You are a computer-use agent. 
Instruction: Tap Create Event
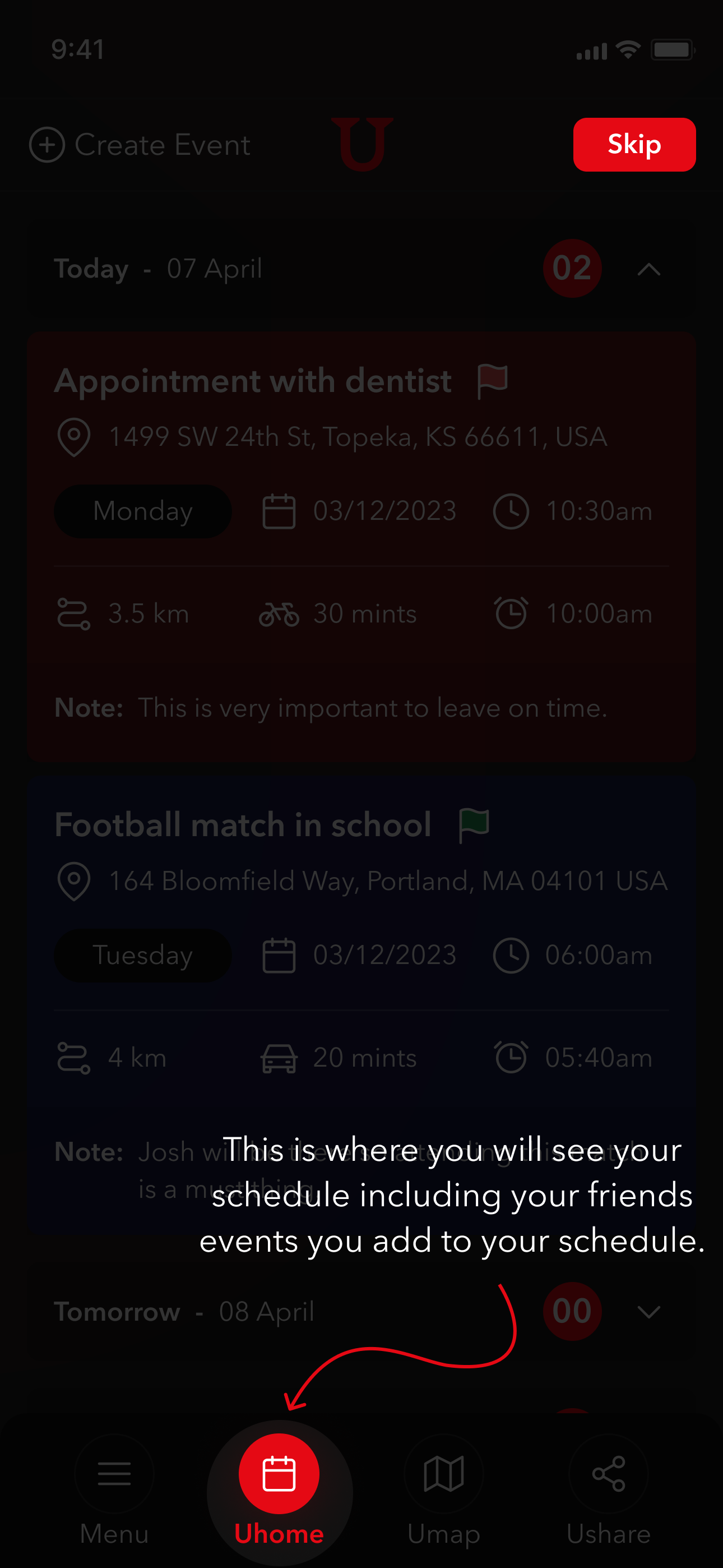[x=140, y=145]
